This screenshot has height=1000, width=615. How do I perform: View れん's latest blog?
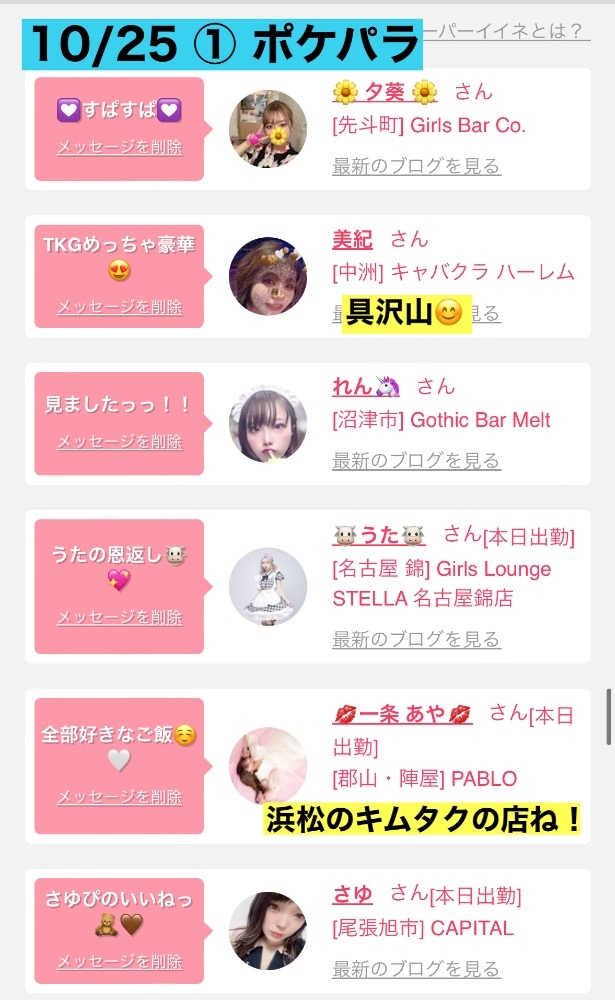tap(416, 460)
